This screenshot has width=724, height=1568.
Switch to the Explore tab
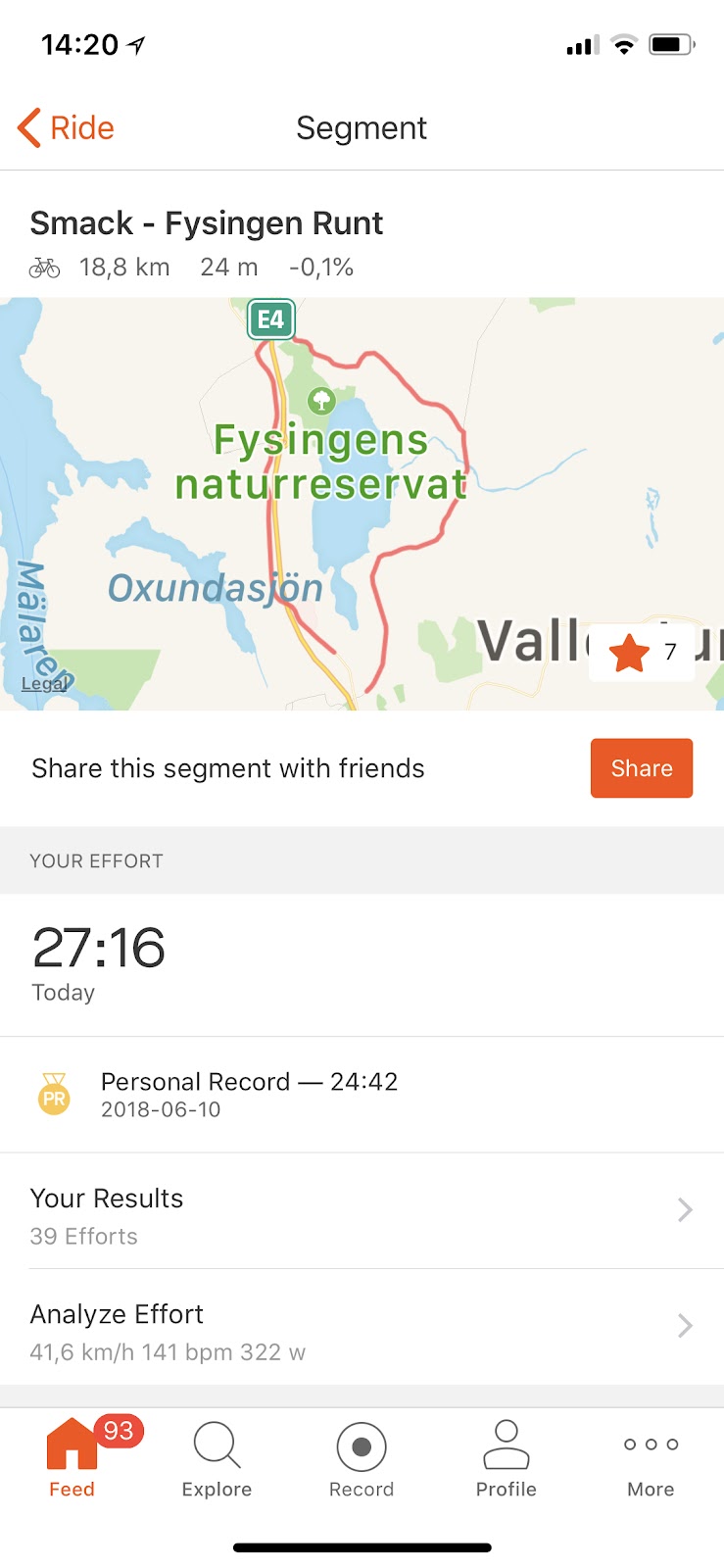pos(217,1458)
